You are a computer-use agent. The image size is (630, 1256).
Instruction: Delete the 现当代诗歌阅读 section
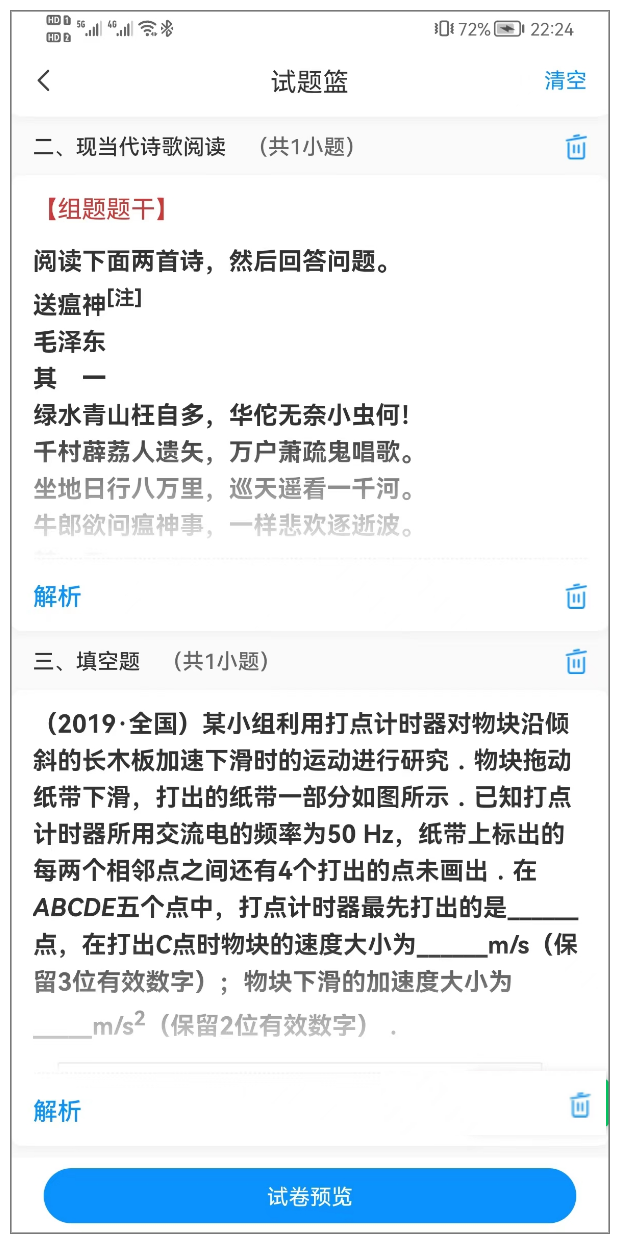click(x=576, y=148)
